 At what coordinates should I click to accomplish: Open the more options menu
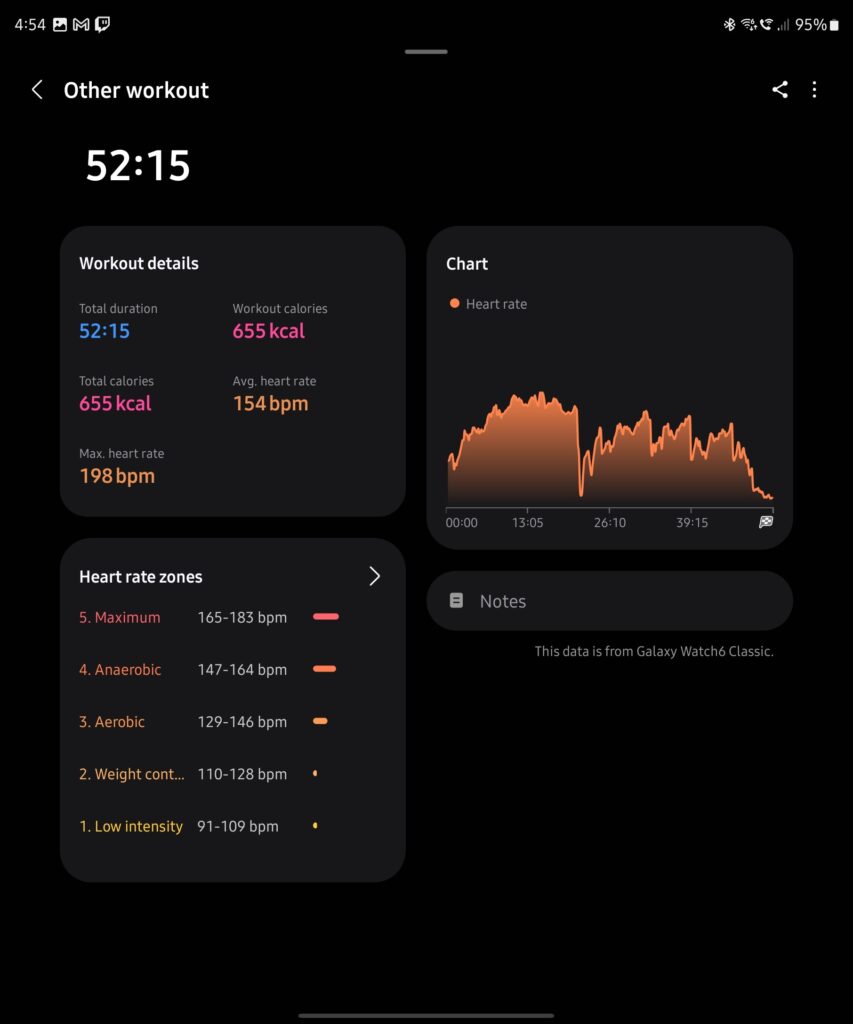pos(814,90)
